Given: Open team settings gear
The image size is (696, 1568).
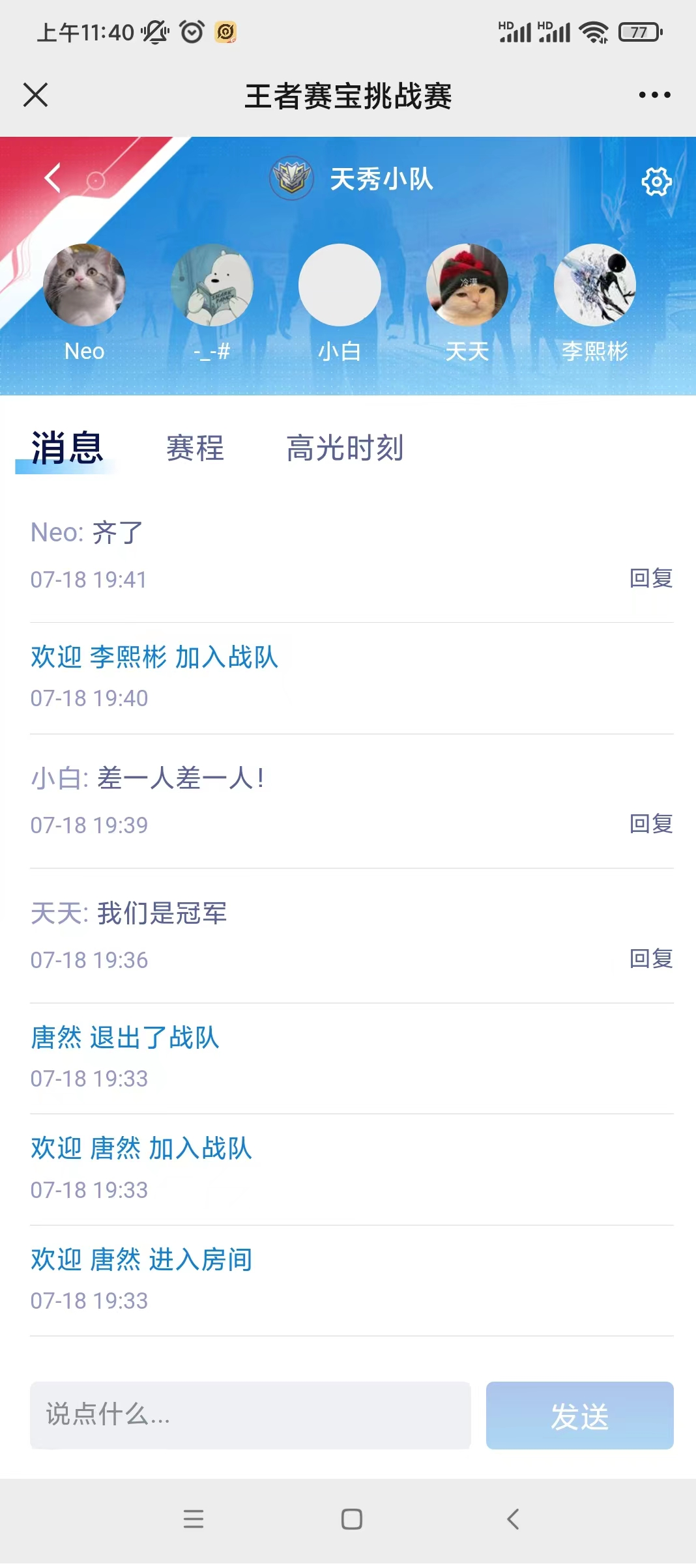Looking at the screenshot, I should 656,181.
